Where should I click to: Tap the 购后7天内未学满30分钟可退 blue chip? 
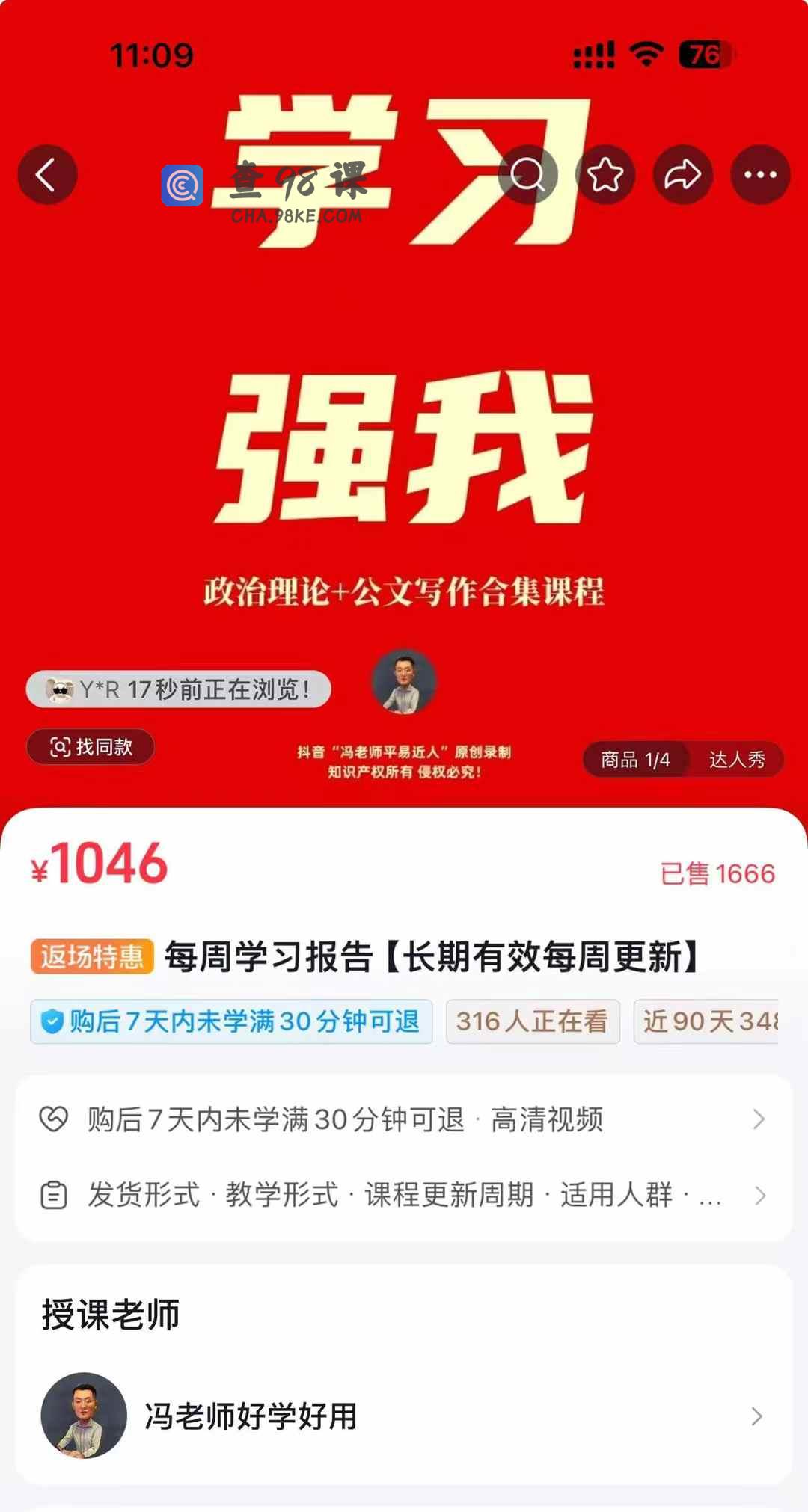click(231, 1021)
